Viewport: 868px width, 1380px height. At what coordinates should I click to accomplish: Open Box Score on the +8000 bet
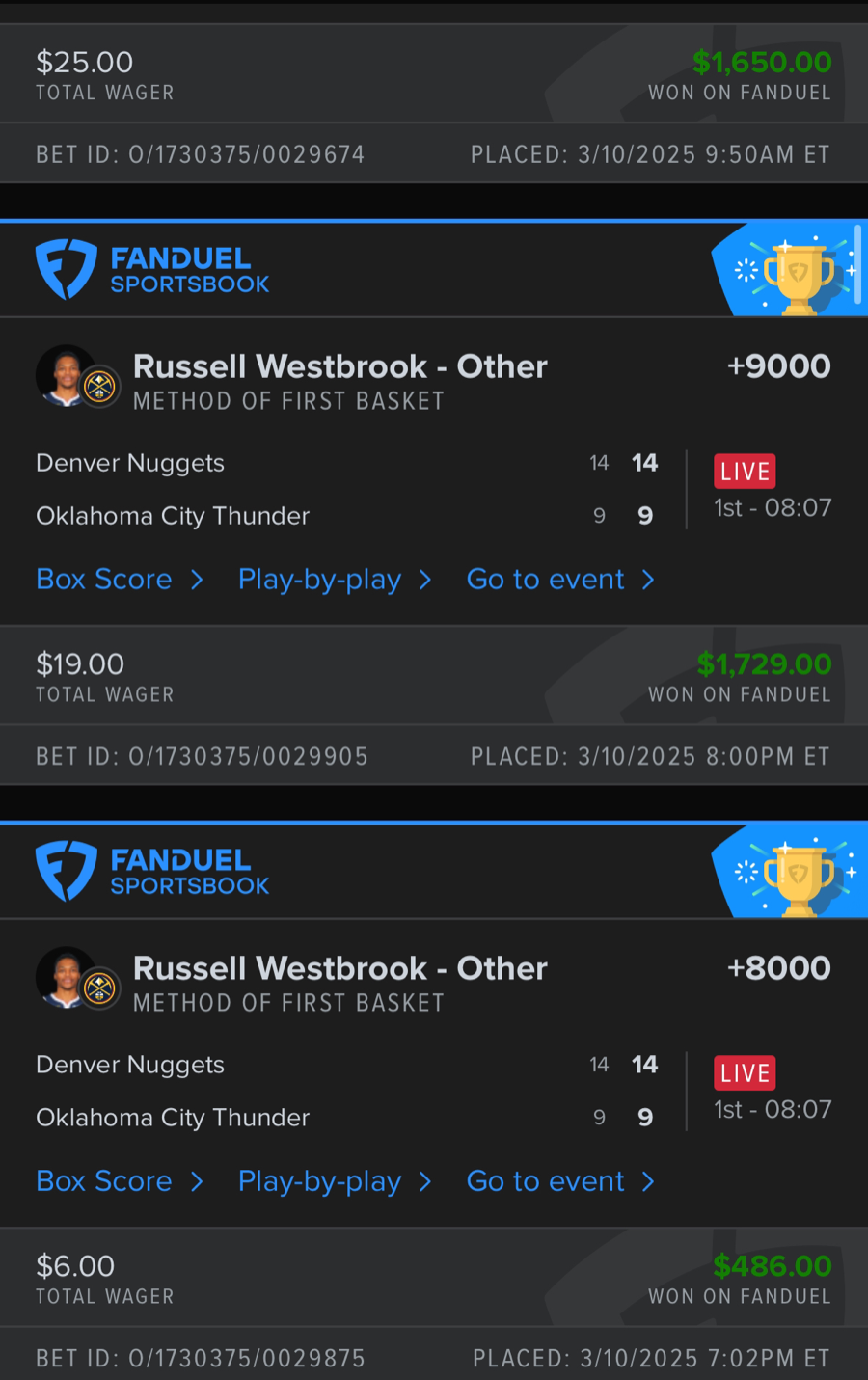[119, 1181]
